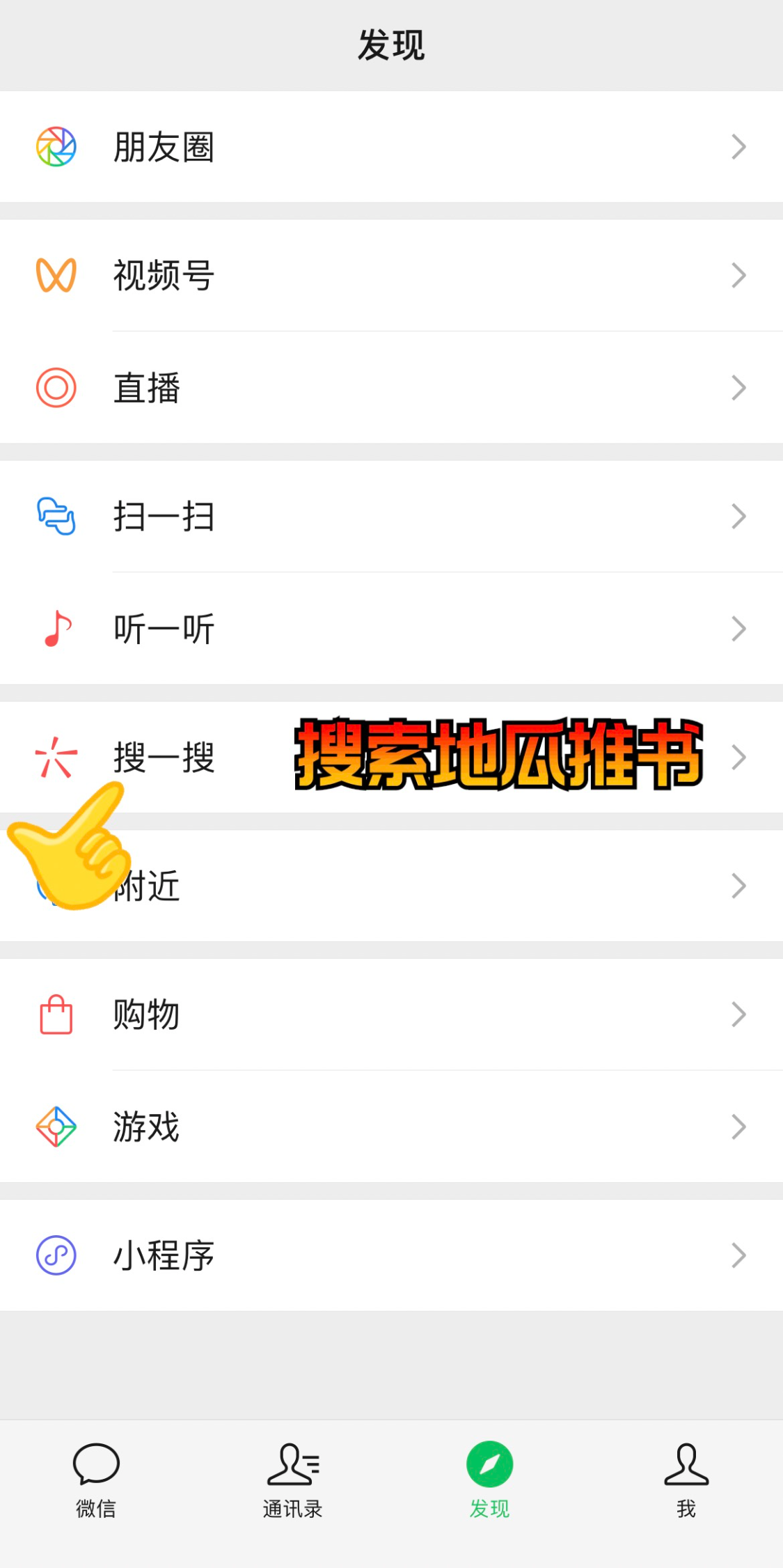Open 听一听 audio section
Screen dimensions: 783x1568
[x=390, y=629]
